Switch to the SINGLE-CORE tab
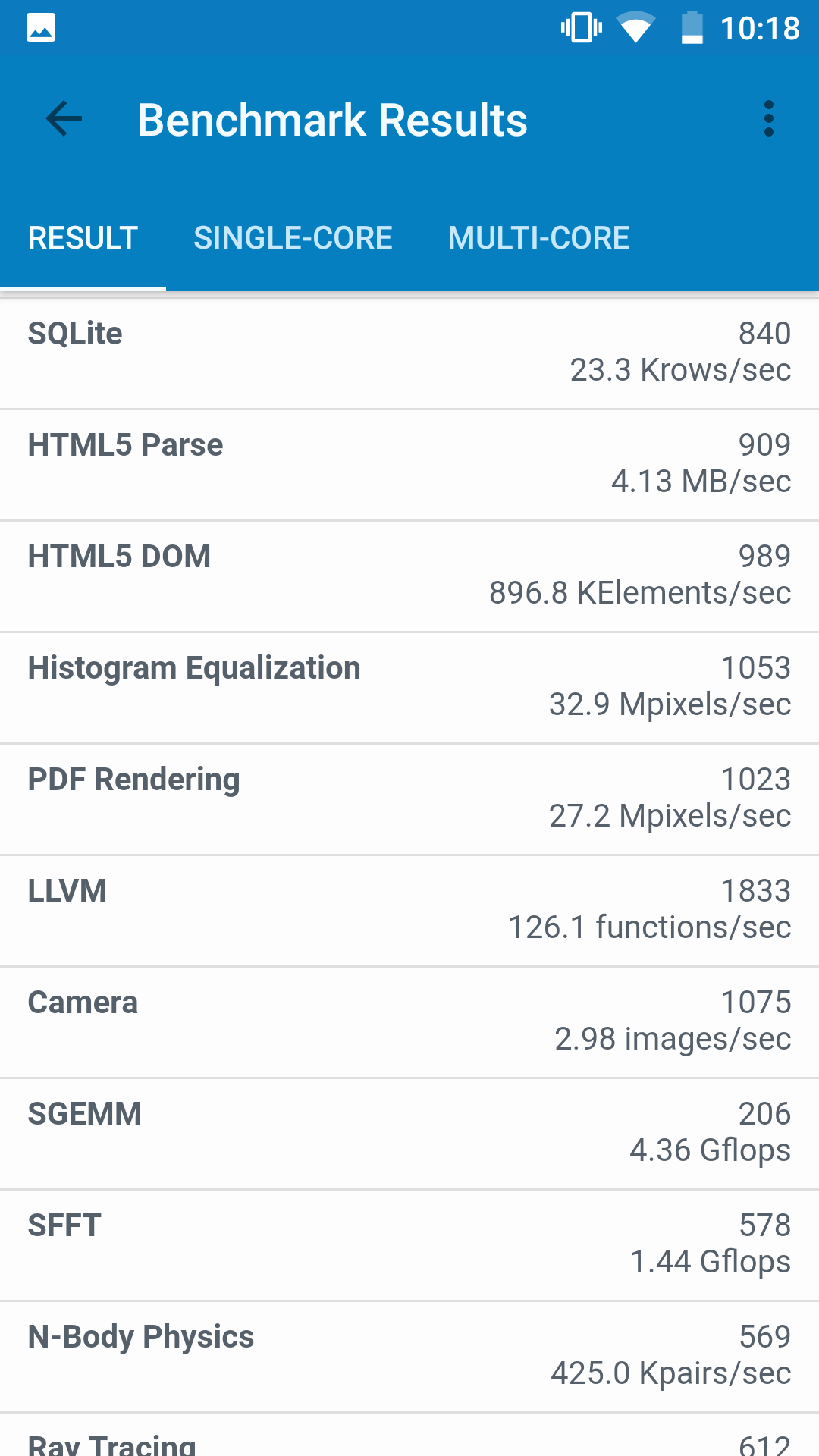The image size is (819, 1456). tap(293, 238)
